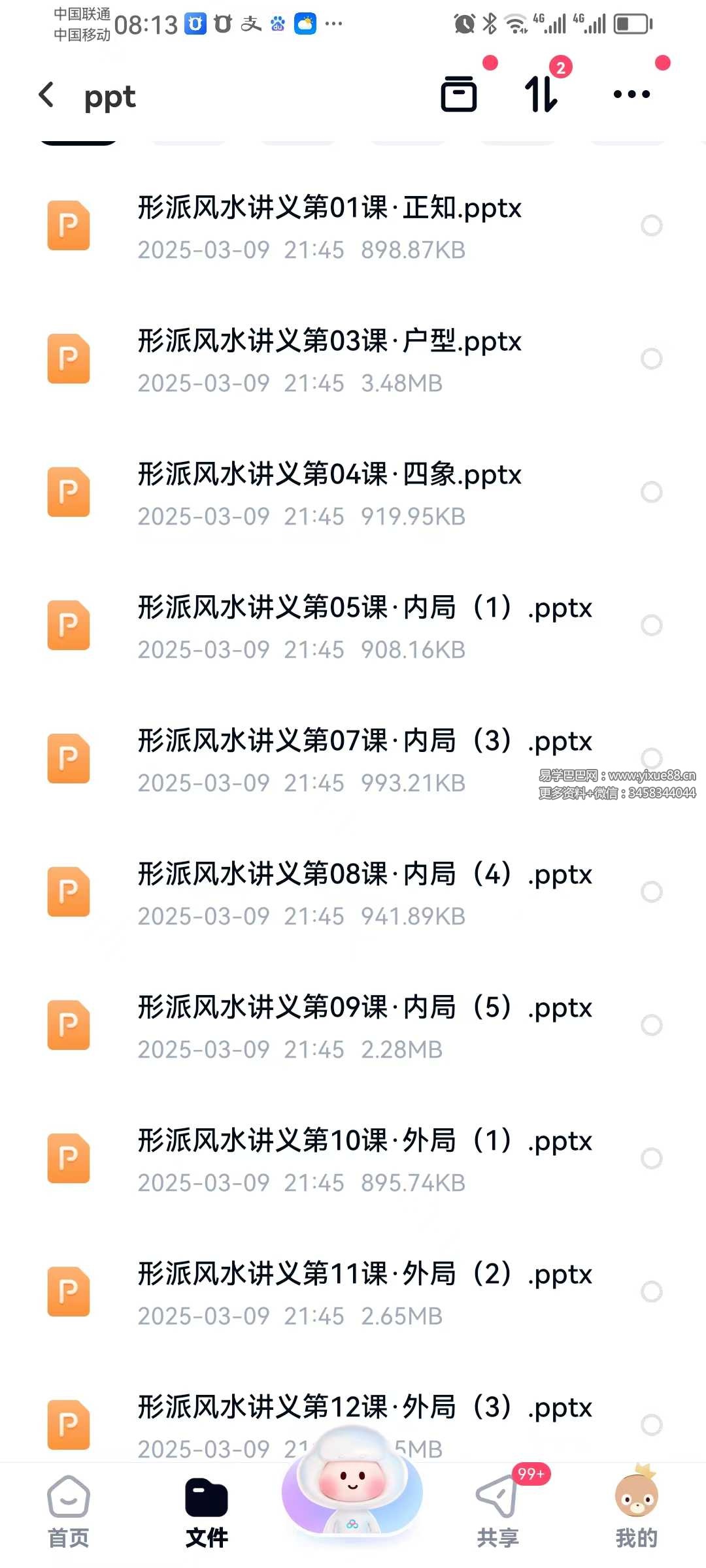The height and width of the screenshot is (1568, 706).
Task: Go back from the ppt folder
Action: (47, 95)
